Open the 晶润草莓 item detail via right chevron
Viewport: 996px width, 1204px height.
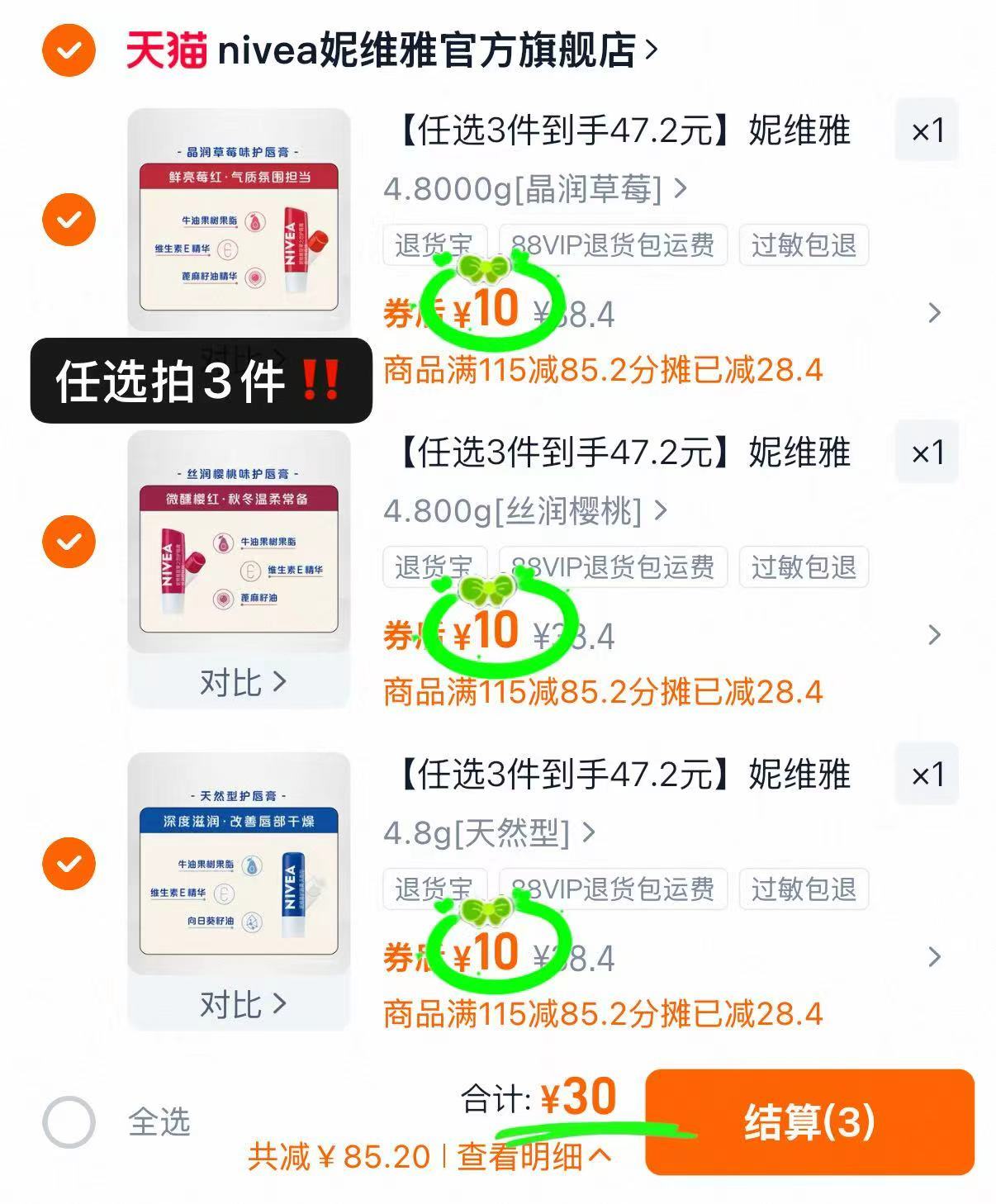point(933,312)
